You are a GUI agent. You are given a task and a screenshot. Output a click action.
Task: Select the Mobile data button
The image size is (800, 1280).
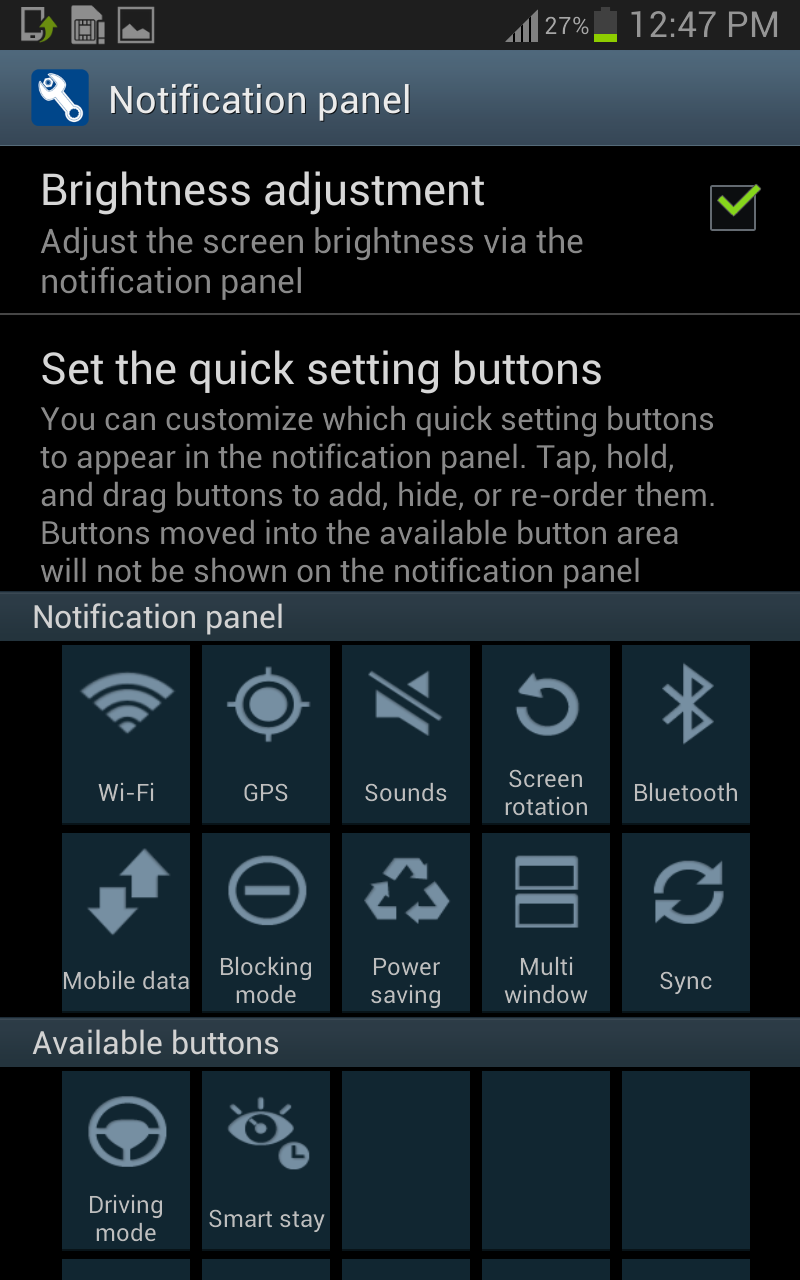click(126, 922)
